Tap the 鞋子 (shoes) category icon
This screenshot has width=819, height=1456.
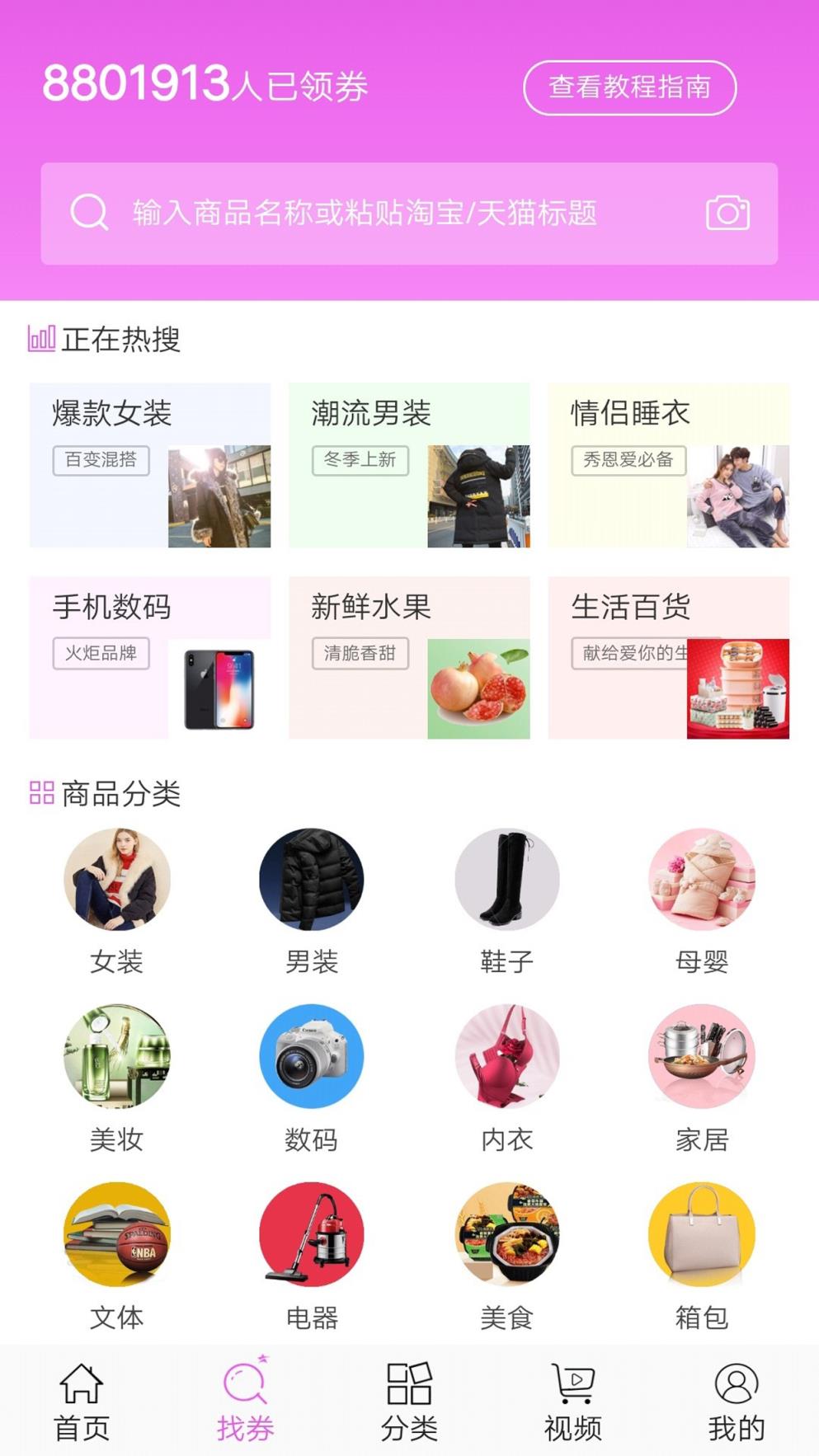click(506, 880)
